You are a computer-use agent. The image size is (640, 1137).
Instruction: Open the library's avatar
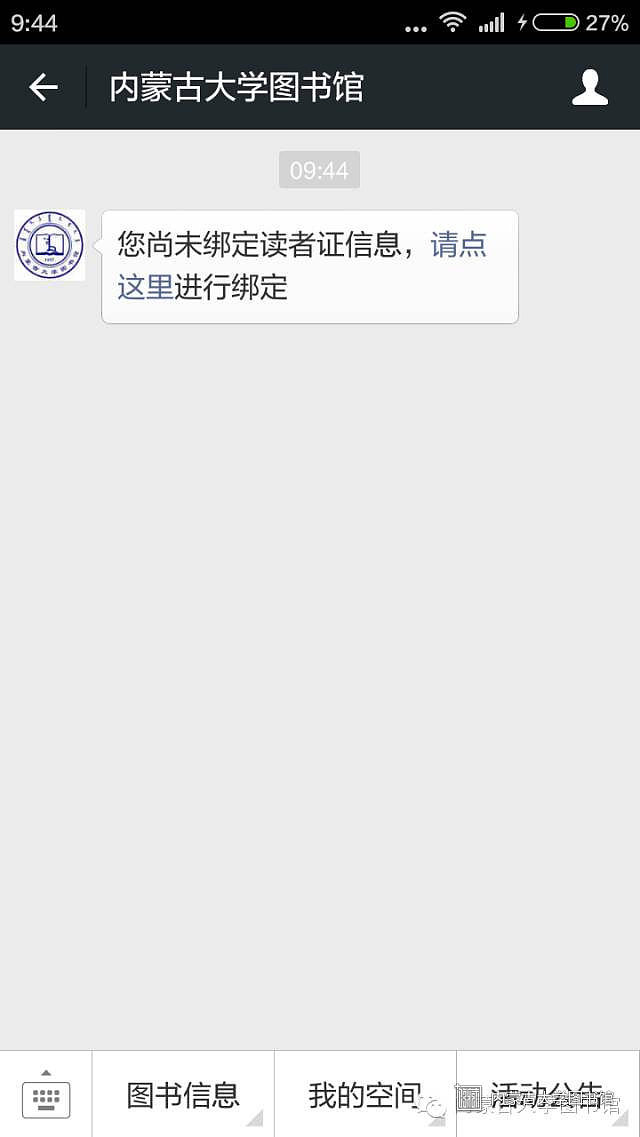pos(50,245)
